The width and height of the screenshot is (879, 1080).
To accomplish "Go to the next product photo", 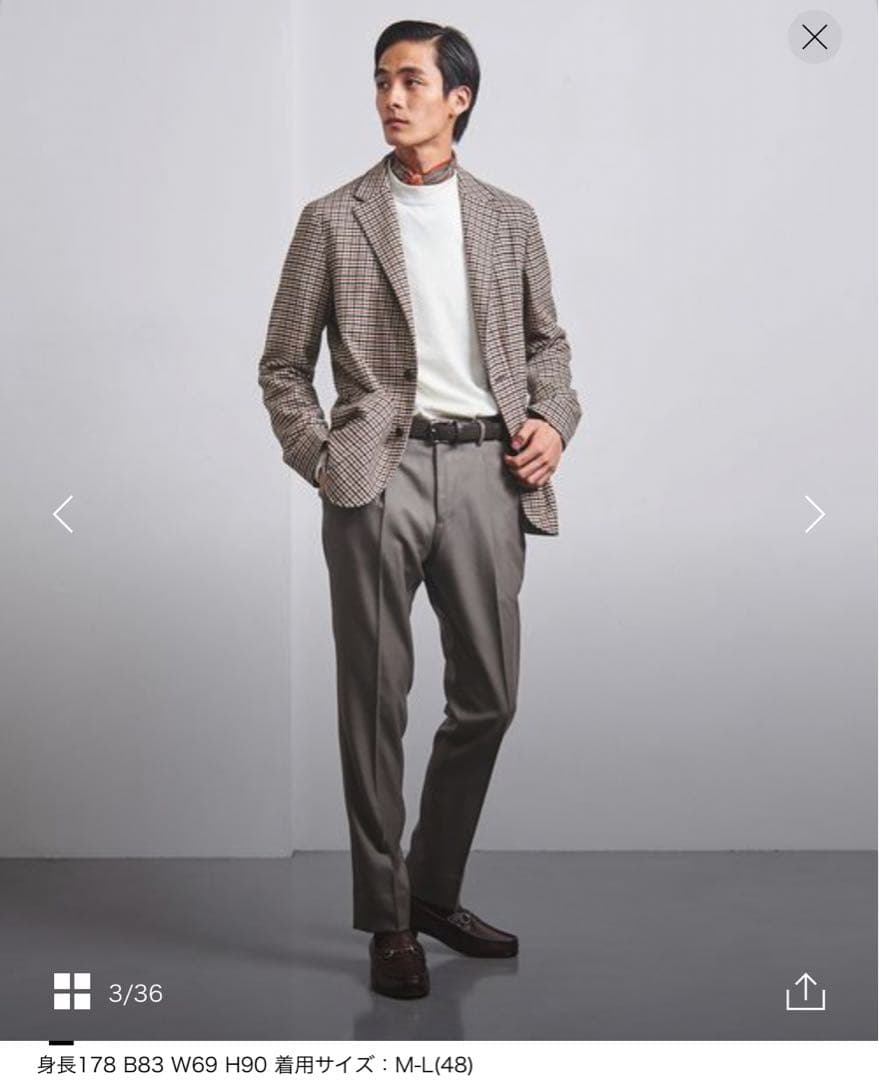I will [815, 514].
